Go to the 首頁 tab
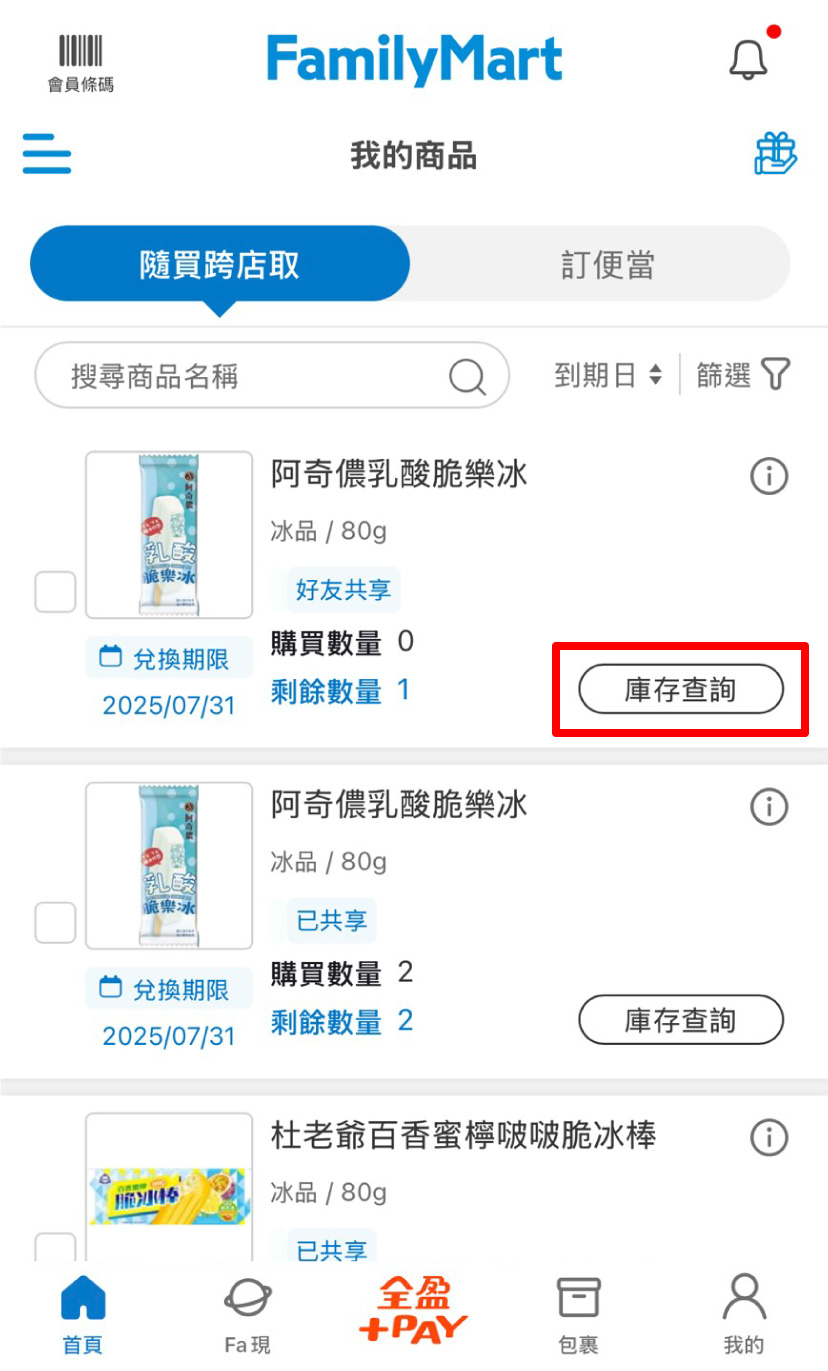Screen dimensions: 828x1371 [x=83, y=1313]
